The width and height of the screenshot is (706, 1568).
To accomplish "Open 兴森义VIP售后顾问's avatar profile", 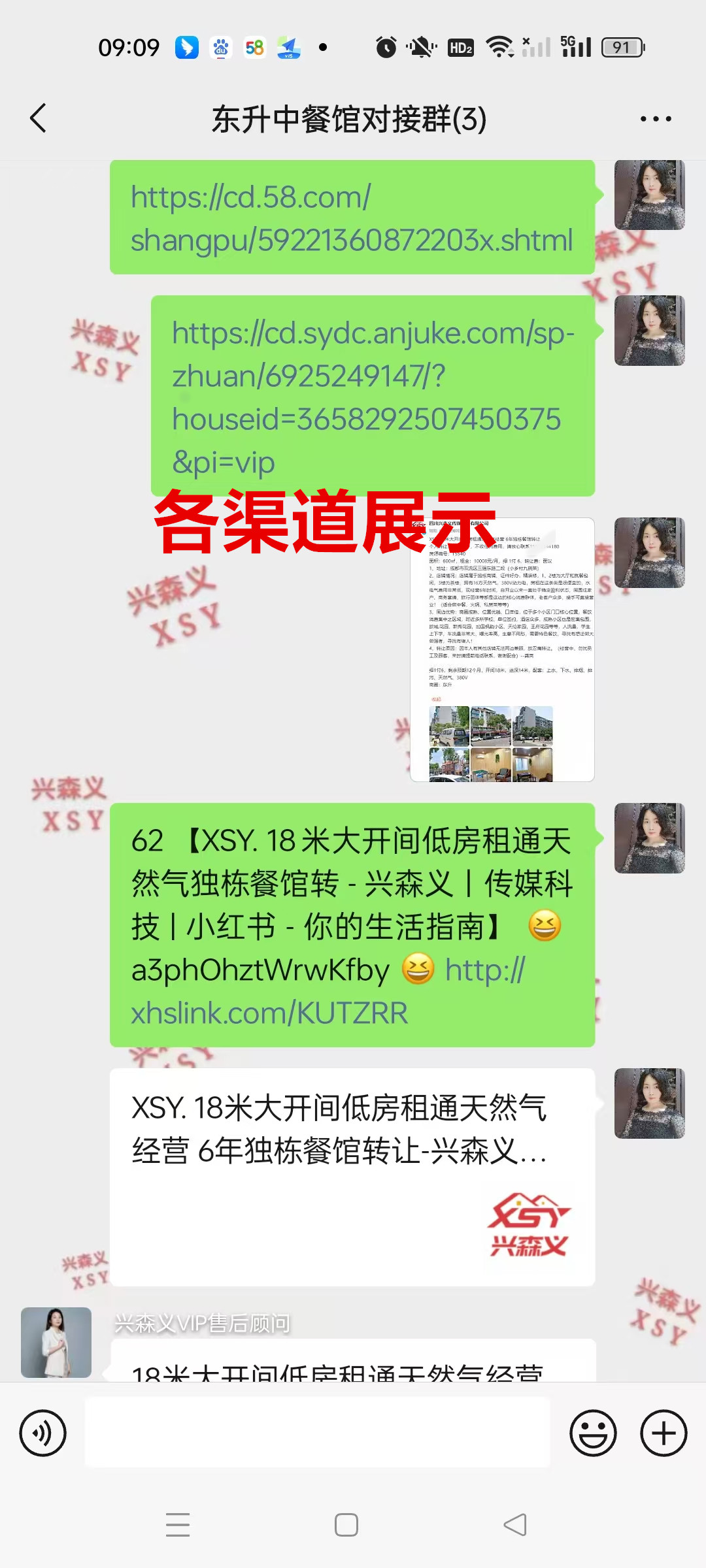I will coord(56,1342).
